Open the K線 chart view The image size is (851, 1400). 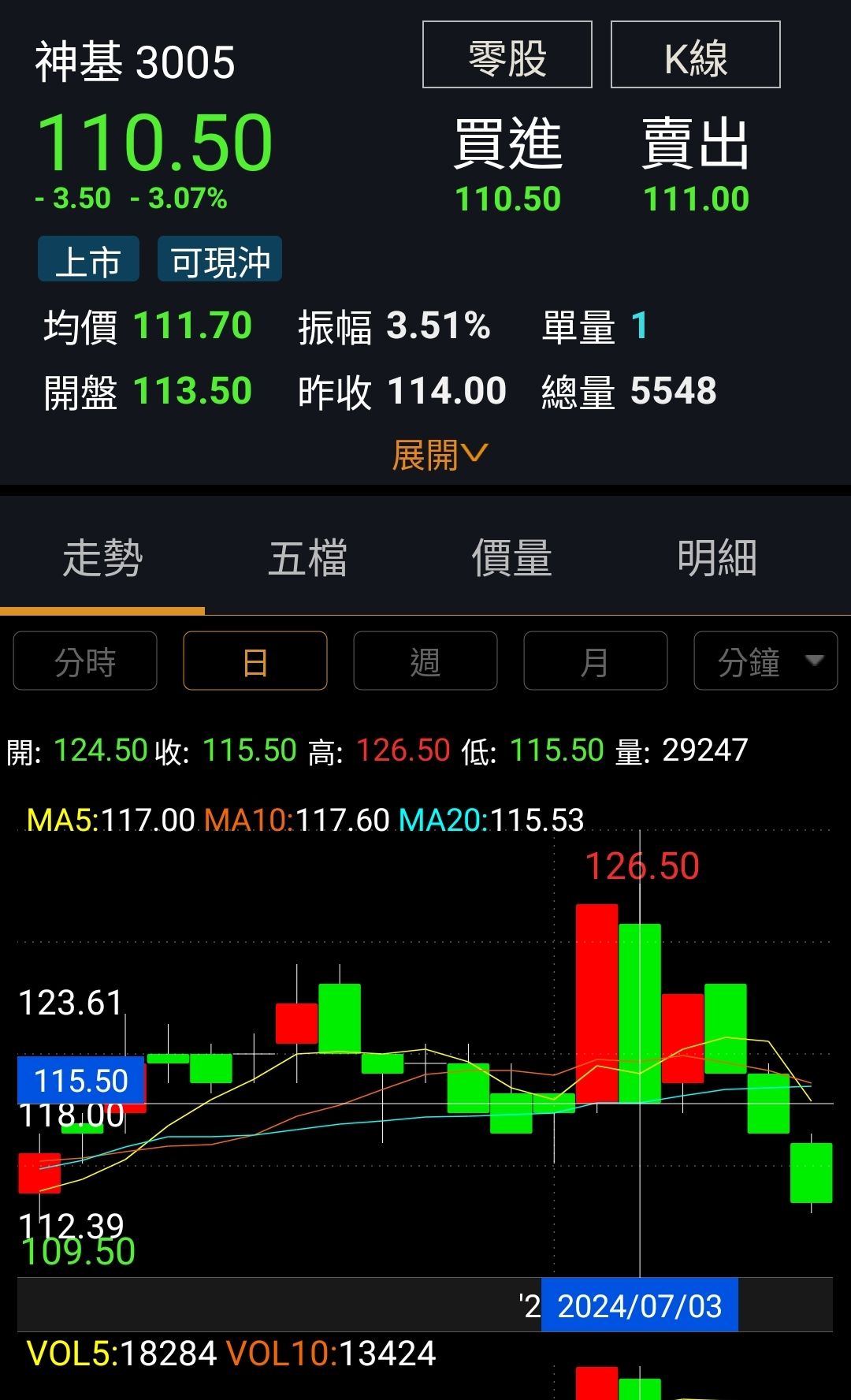click(x=695, y=55)
